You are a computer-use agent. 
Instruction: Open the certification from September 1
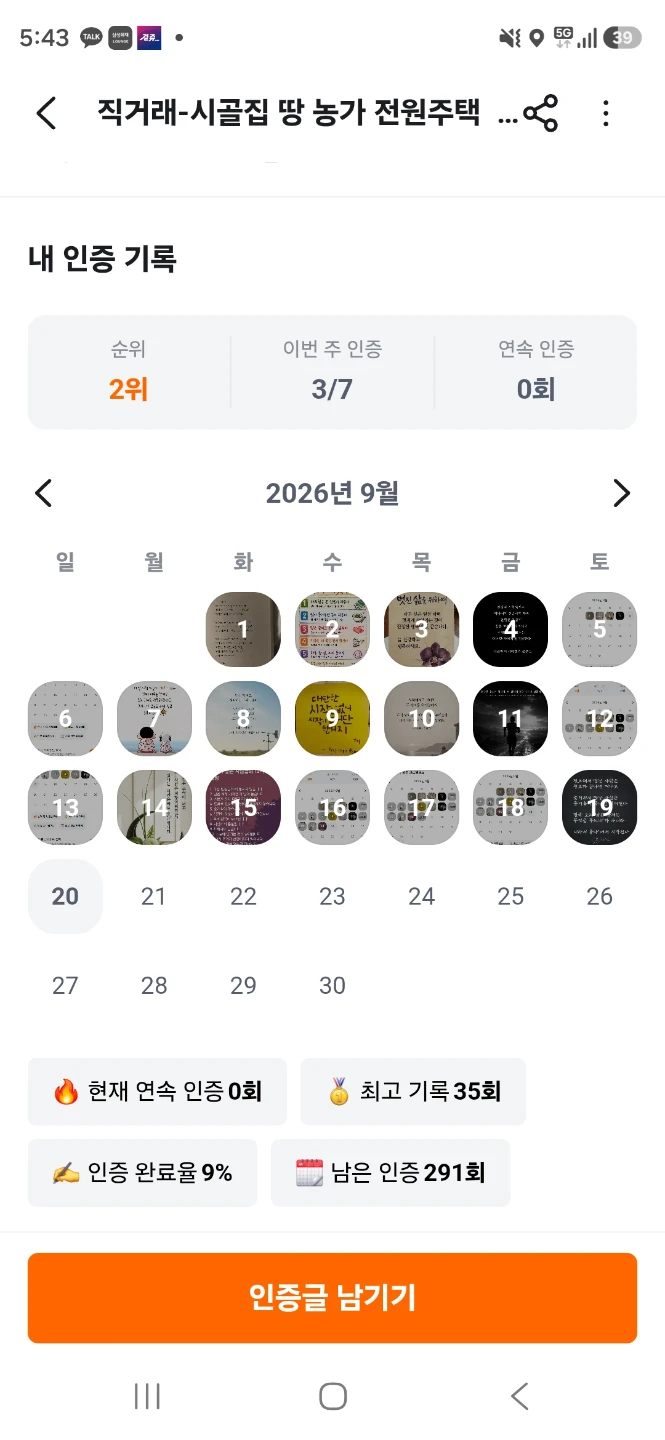pyautogui.click(x=243, y=629)
